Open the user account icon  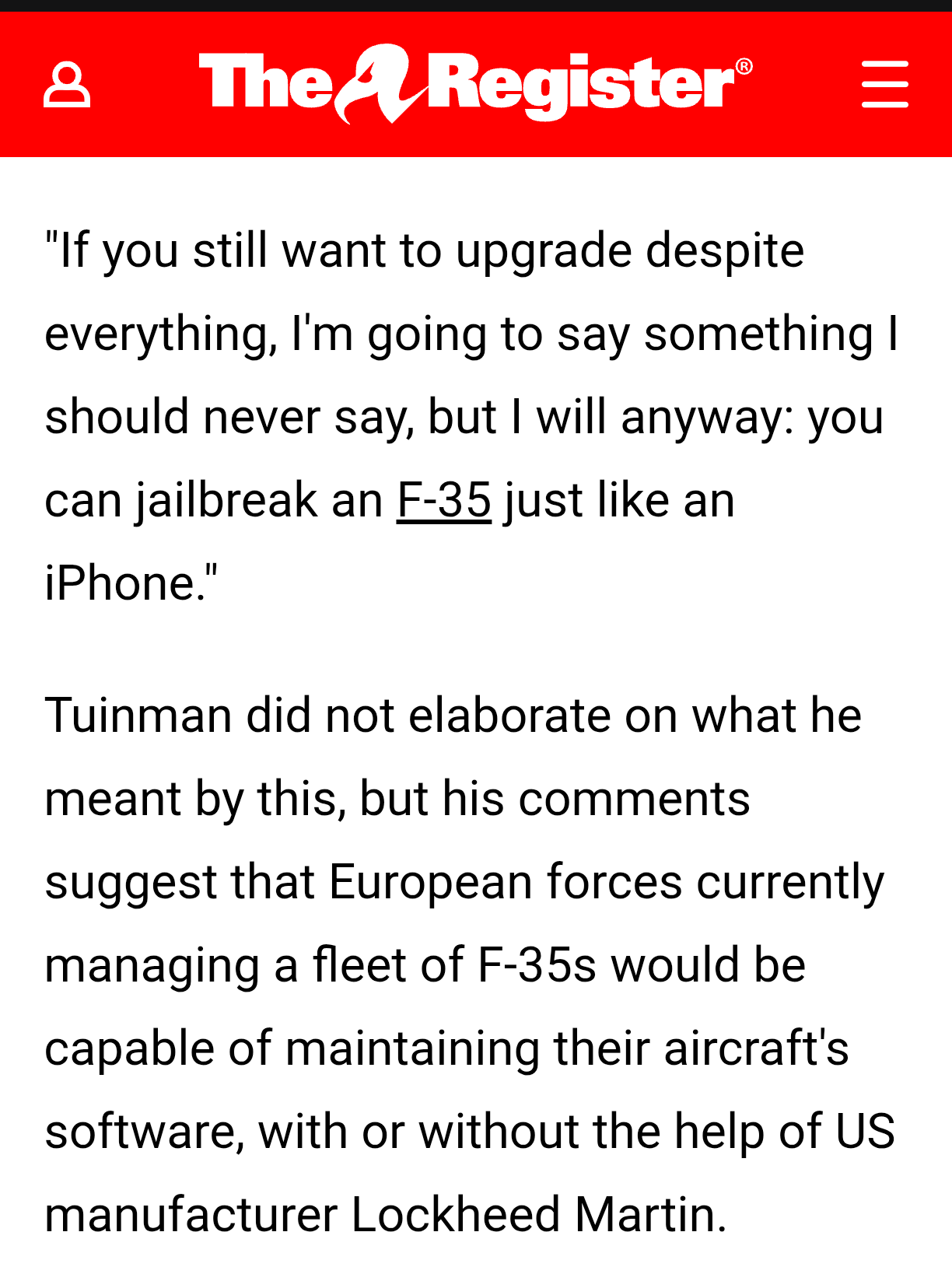pyautogui.click(x=67, y=86)
